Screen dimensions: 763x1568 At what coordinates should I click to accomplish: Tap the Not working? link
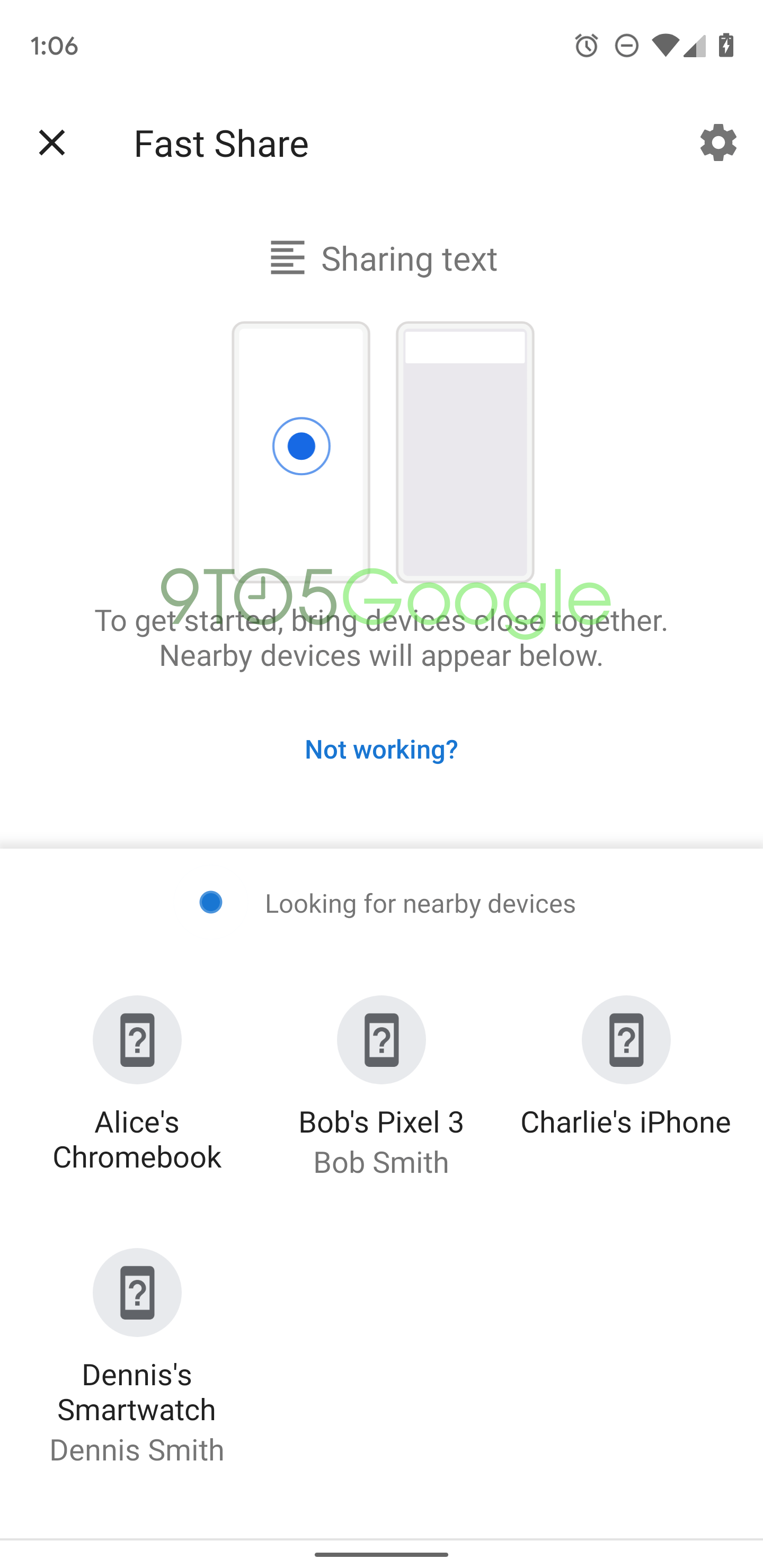(x=381, y=750)
